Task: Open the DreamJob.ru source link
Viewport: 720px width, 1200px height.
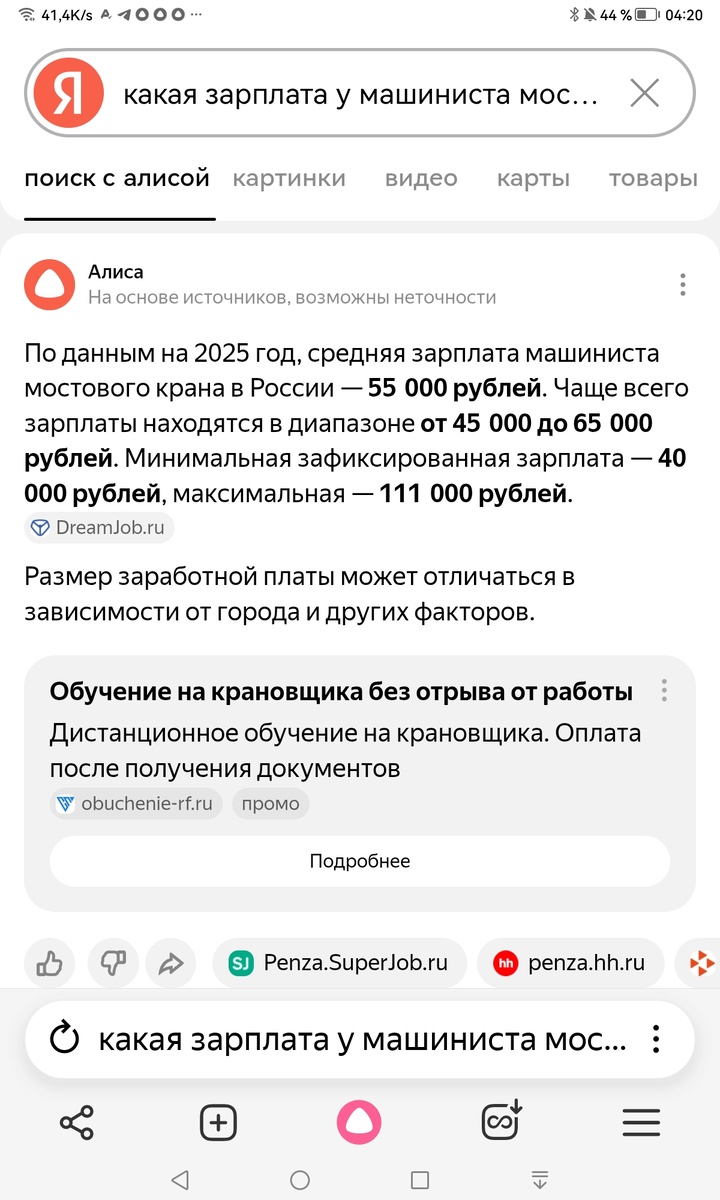Action: (x=98, y=528)
